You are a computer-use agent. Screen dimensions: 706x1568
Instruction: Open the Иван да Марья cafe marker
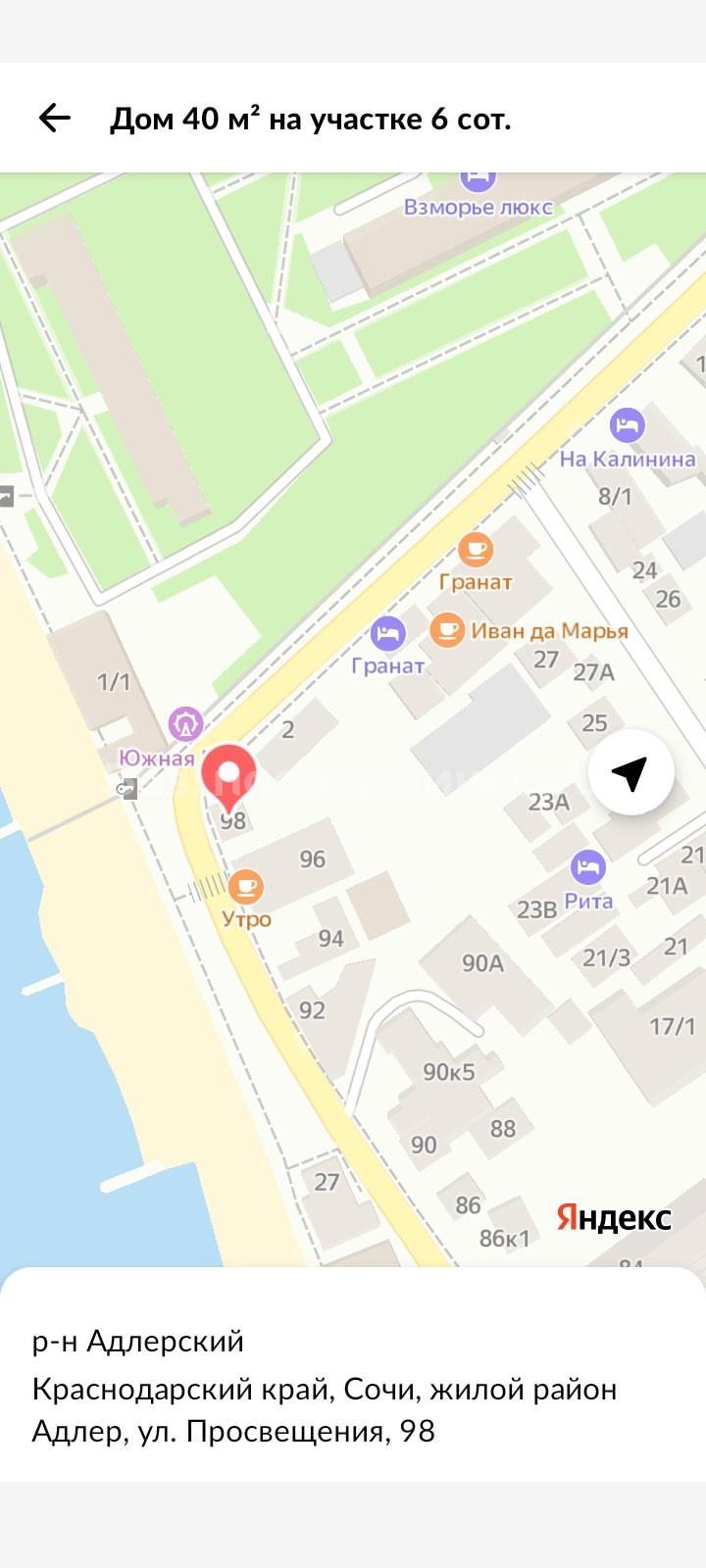point(447,630)
